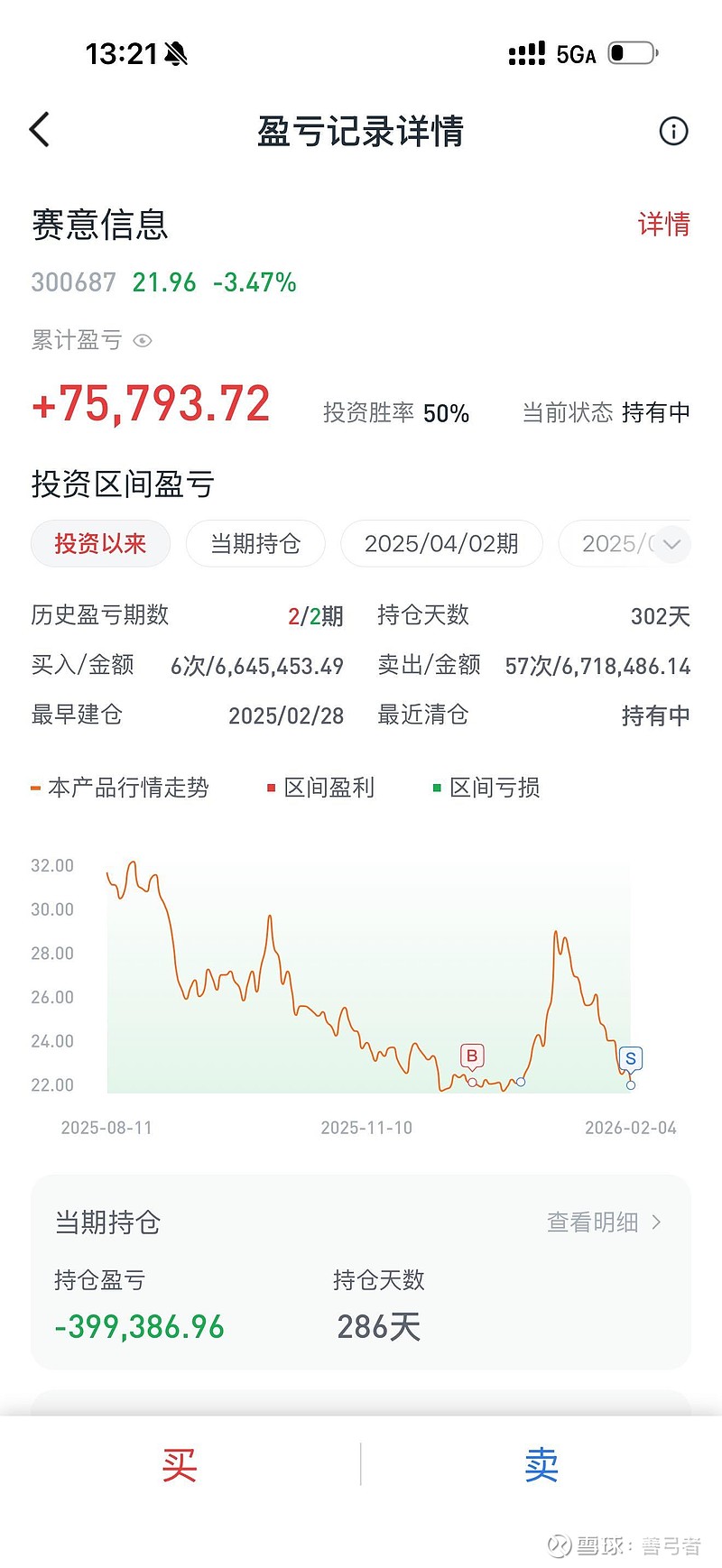722x1568 pixels.
Task: Switch to the 投资以来 tab
Action: (99, 544)
